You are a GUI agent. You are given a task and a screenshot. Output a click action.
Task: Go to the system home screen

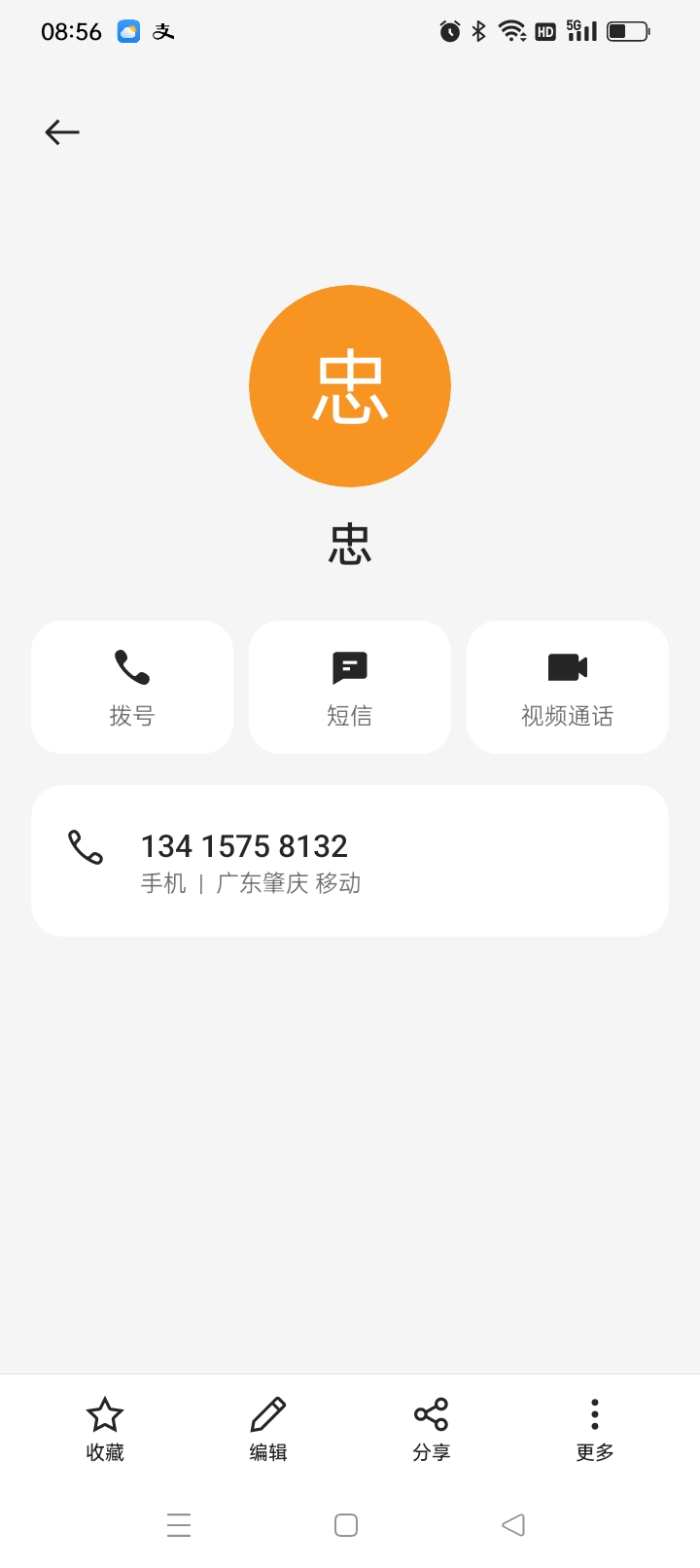coord(346,1524)
